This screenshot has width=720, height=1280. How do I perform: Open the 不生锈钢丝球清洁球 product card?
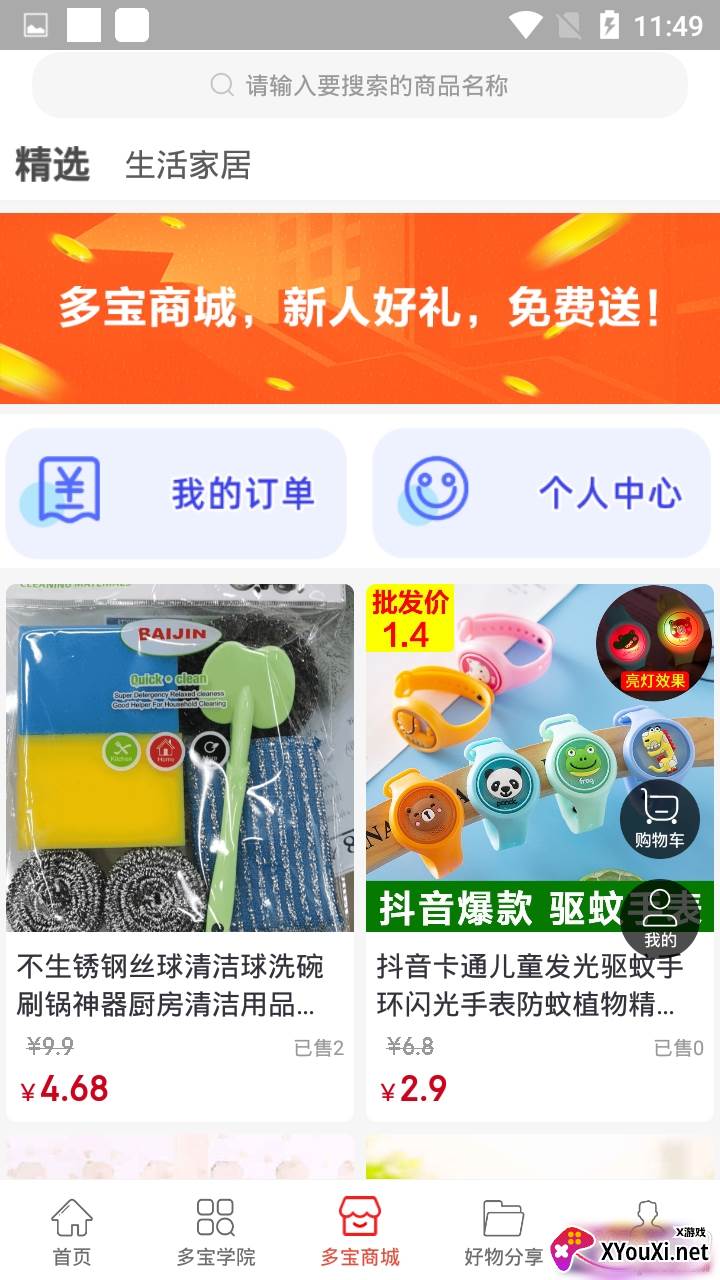tap(180, 850)
